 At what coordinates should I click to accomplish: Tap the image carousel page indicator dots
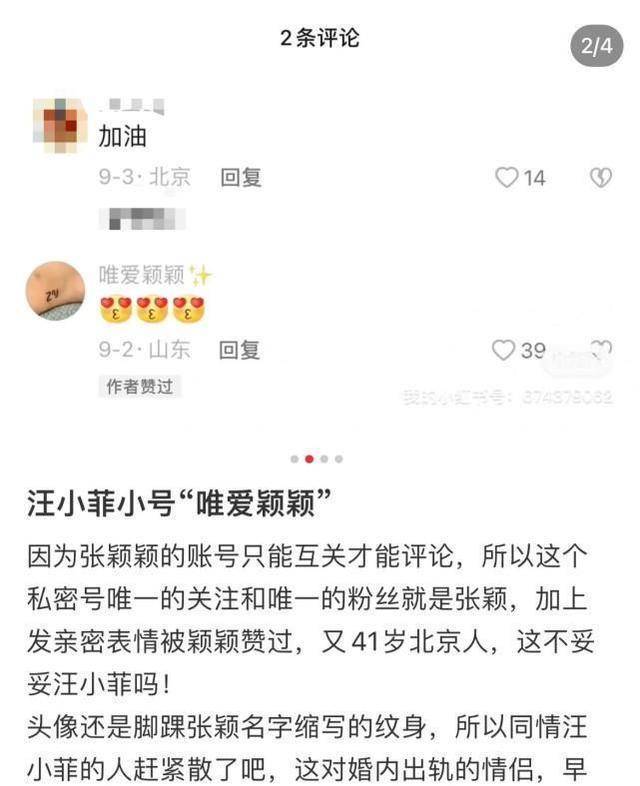point(316,459)
